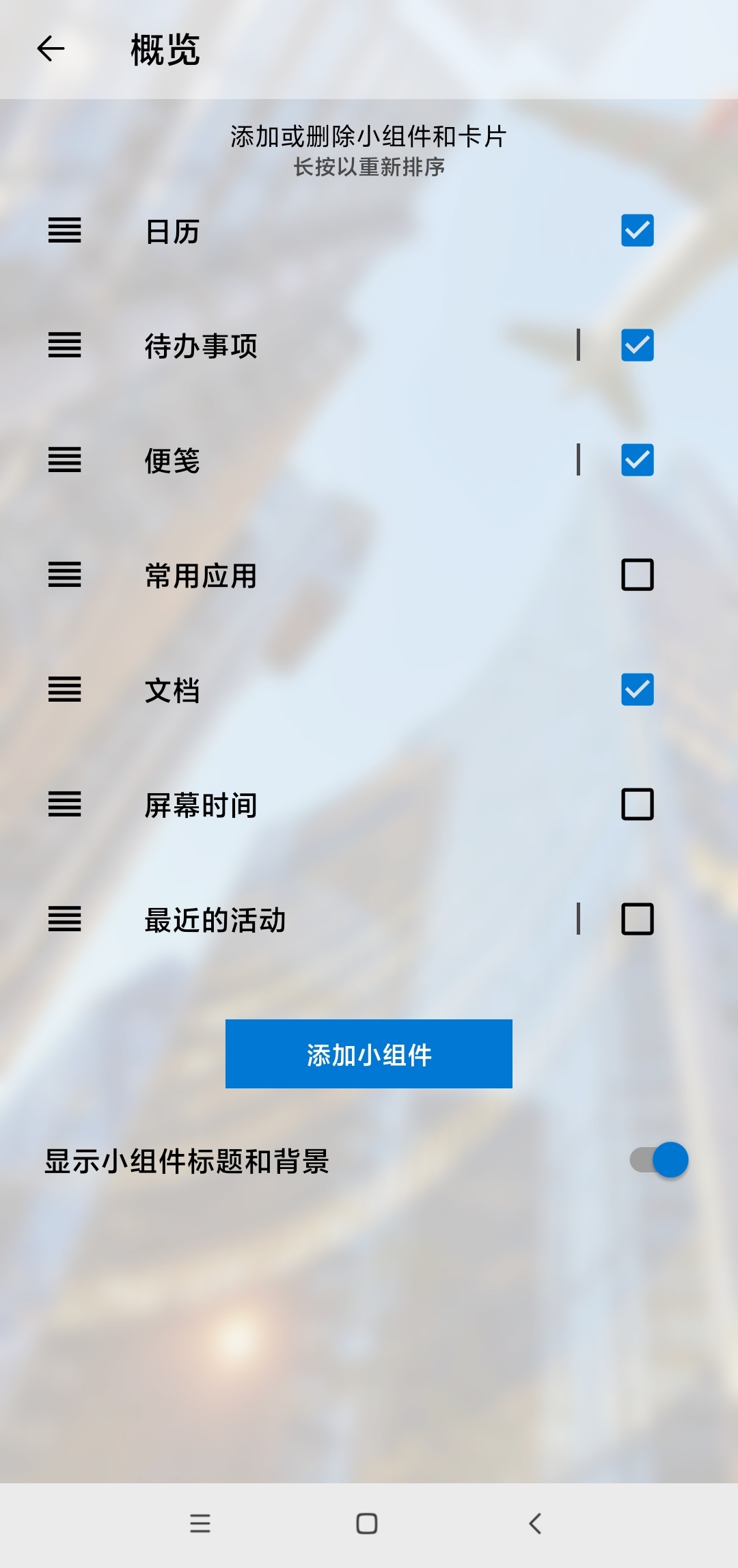The width and height of the screenshot is (738, 1568).
Task: Tap the 添加小组件 button
Action: [369, 1054]
